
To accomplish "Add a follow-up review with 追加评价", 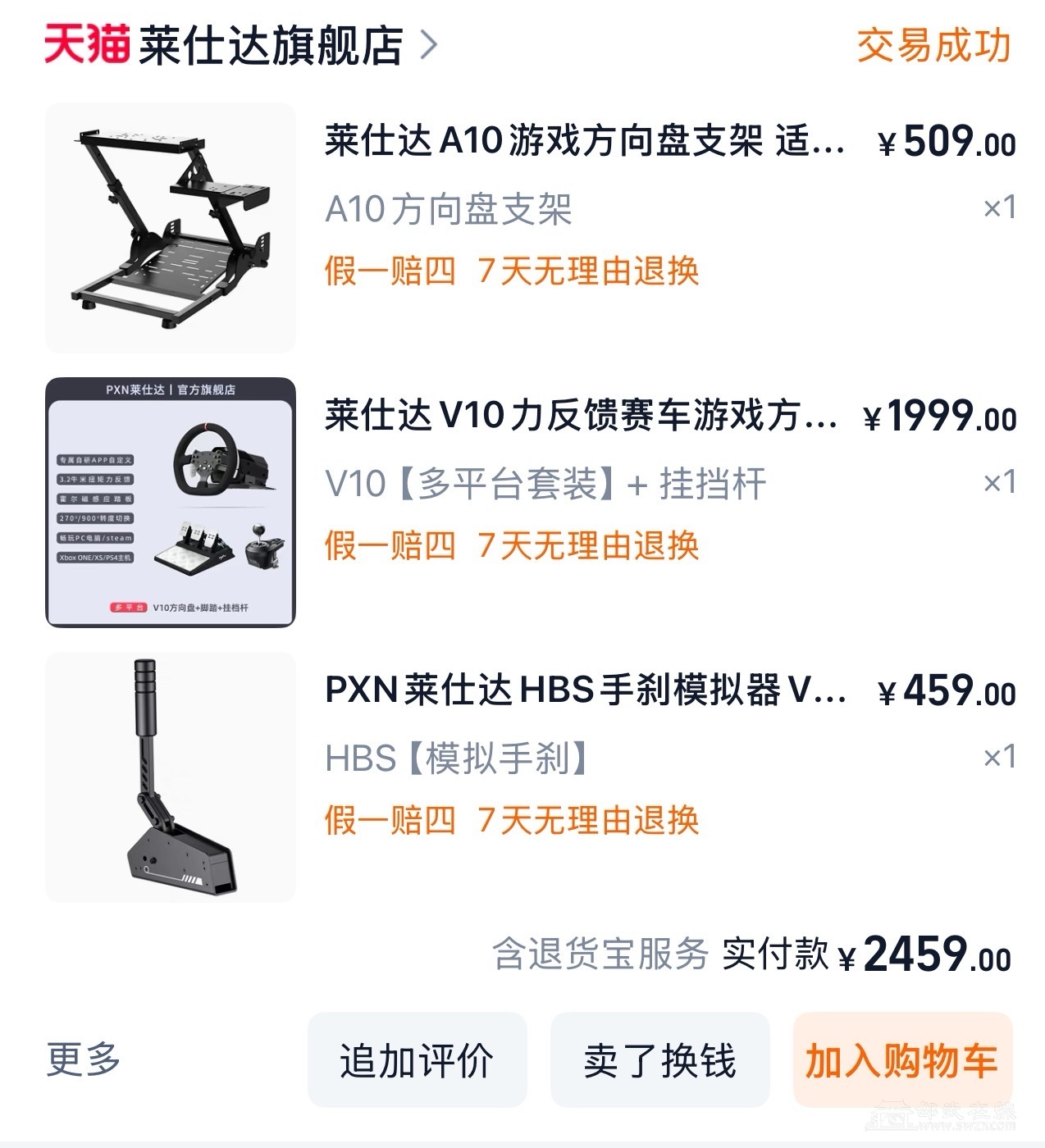I will click(x=417, y=1059).
